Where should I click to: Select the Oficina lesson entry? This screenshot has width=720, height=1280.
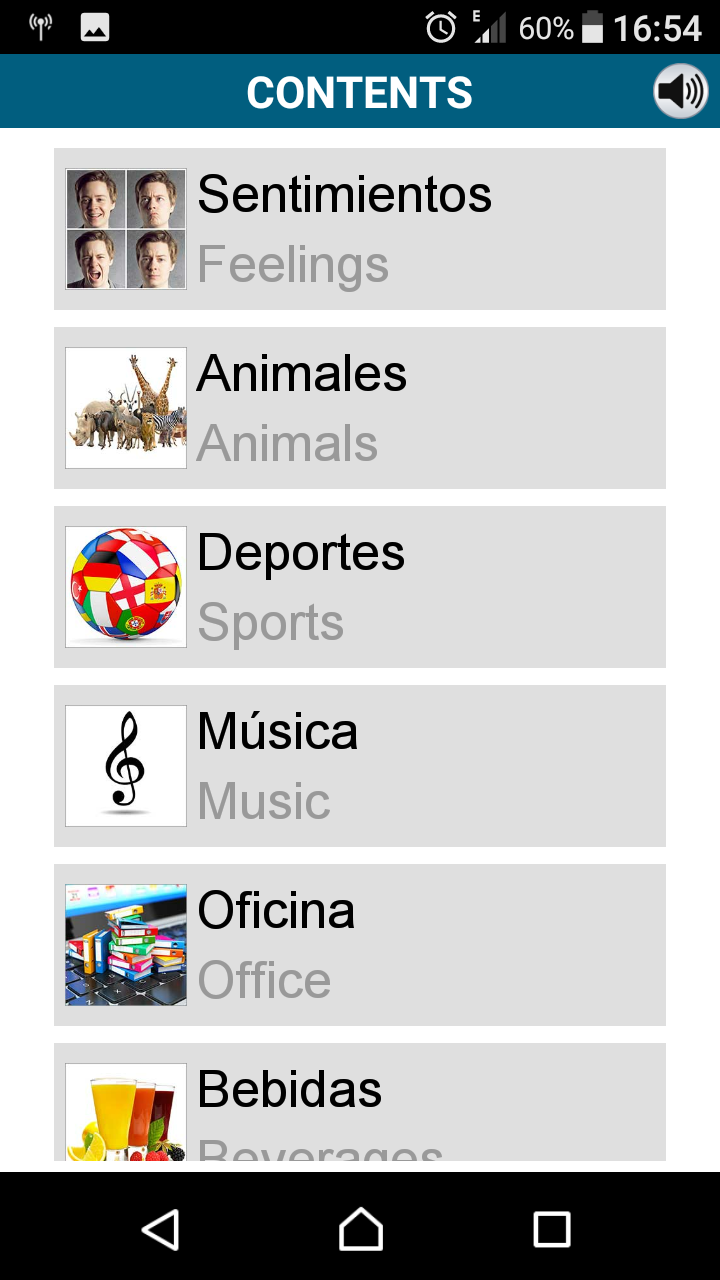[x=360, y=944]
